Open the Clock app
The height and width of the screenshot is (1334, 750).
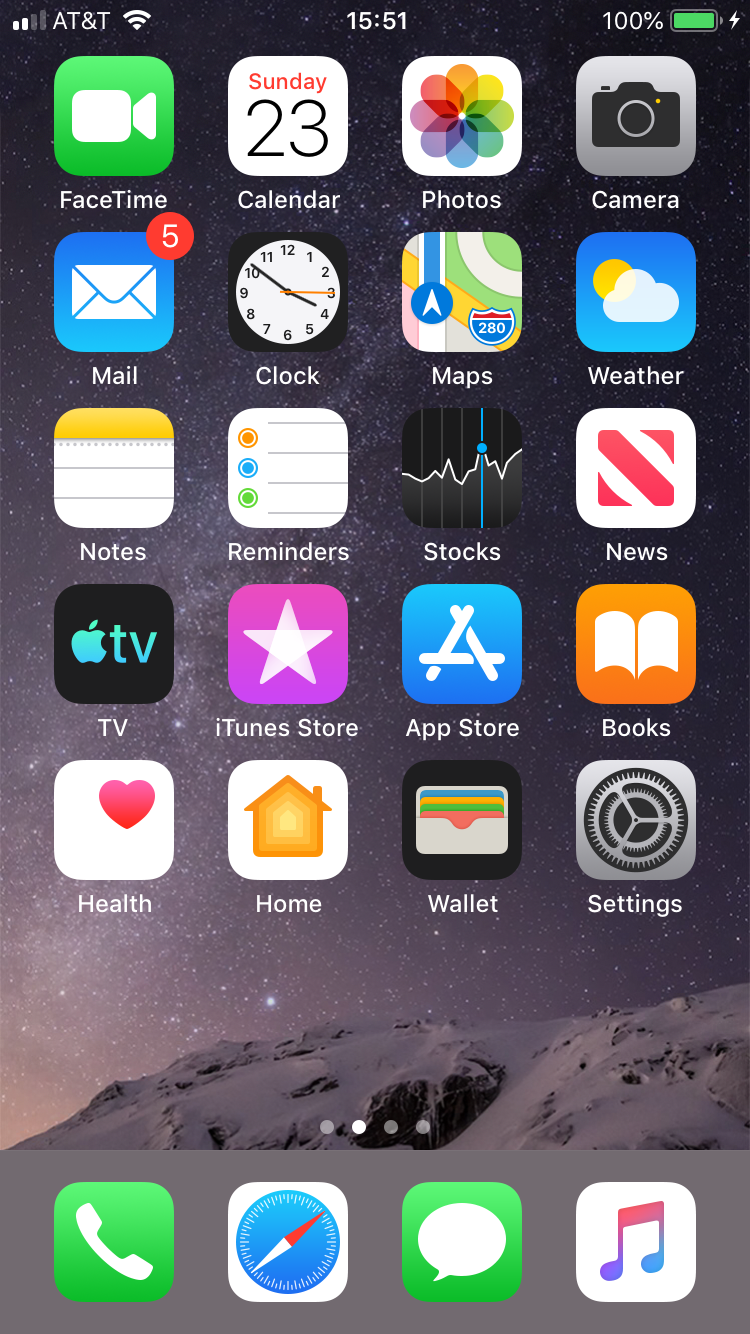(x=288, y=292)
